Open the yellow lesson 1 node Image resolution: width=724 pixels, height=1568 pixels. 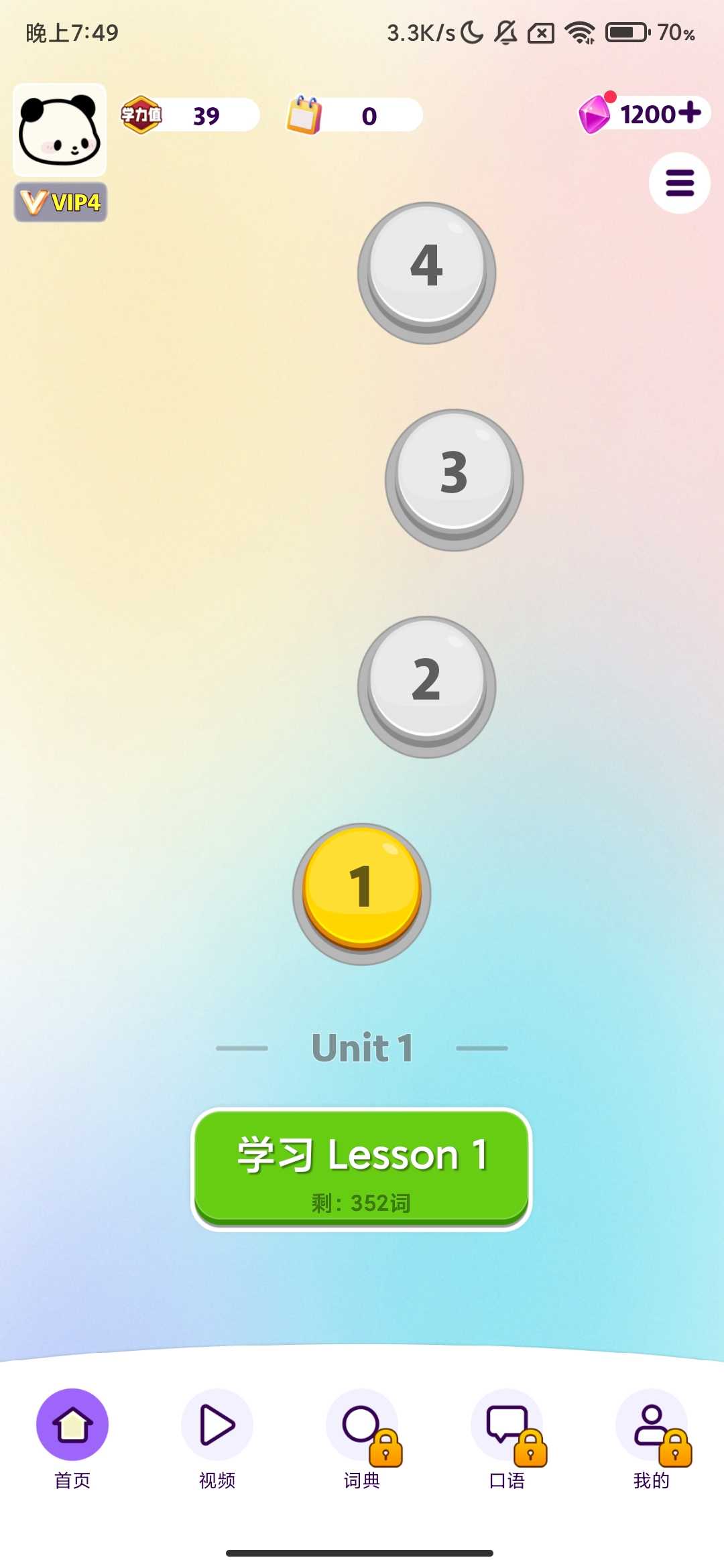coord(362,891)
